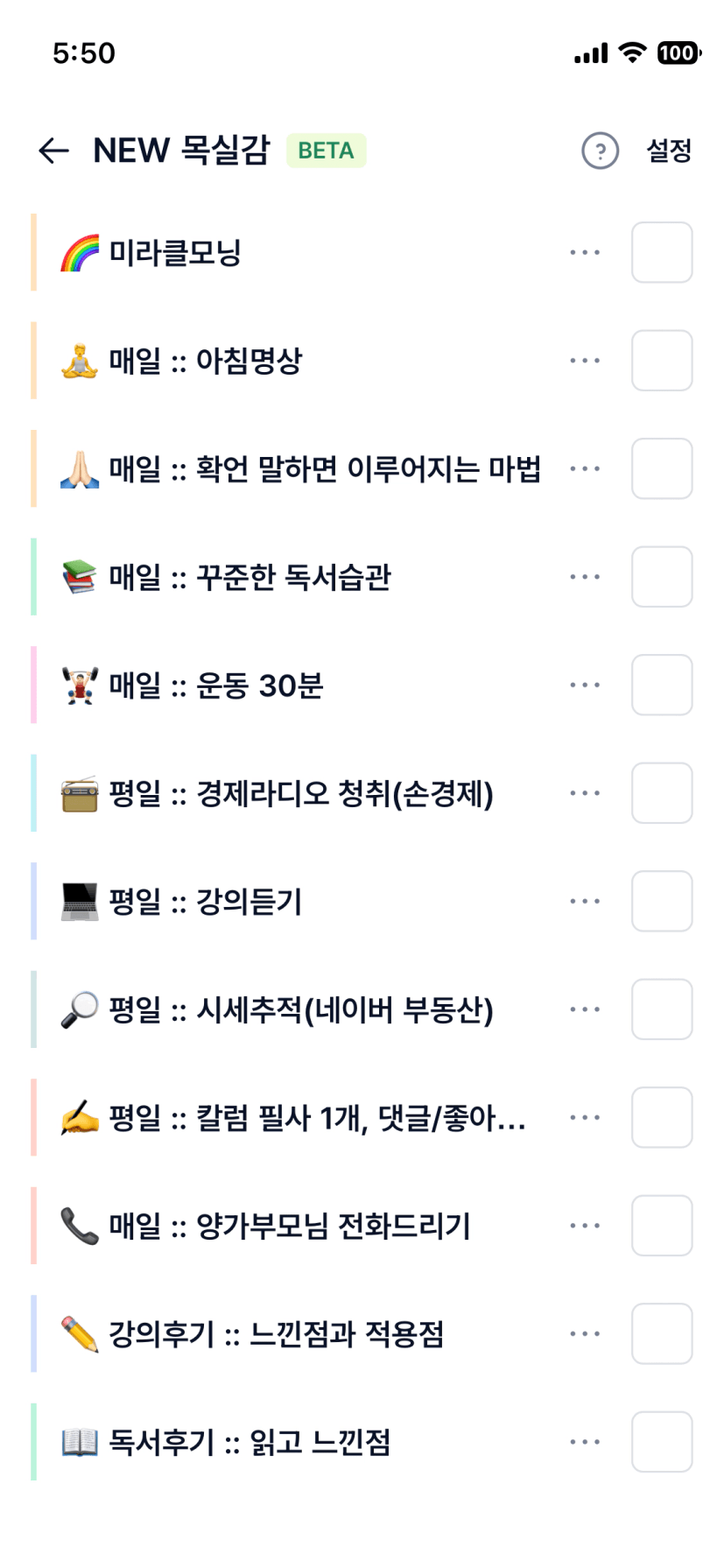The image size is (724, 1568).
Task: Open more options for 아침명상
Action: [585, 361]
